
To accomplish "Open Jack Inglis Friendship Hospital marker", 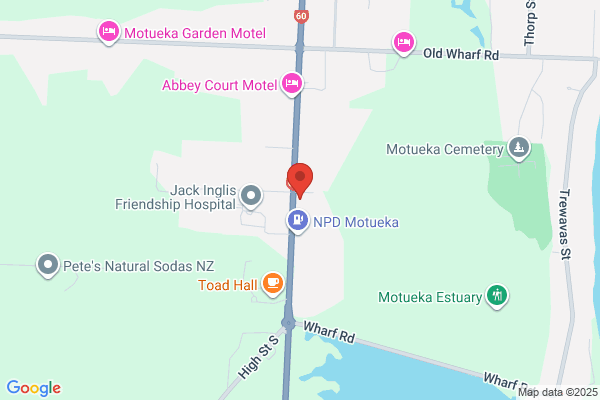I will click(x=251, y=195).
